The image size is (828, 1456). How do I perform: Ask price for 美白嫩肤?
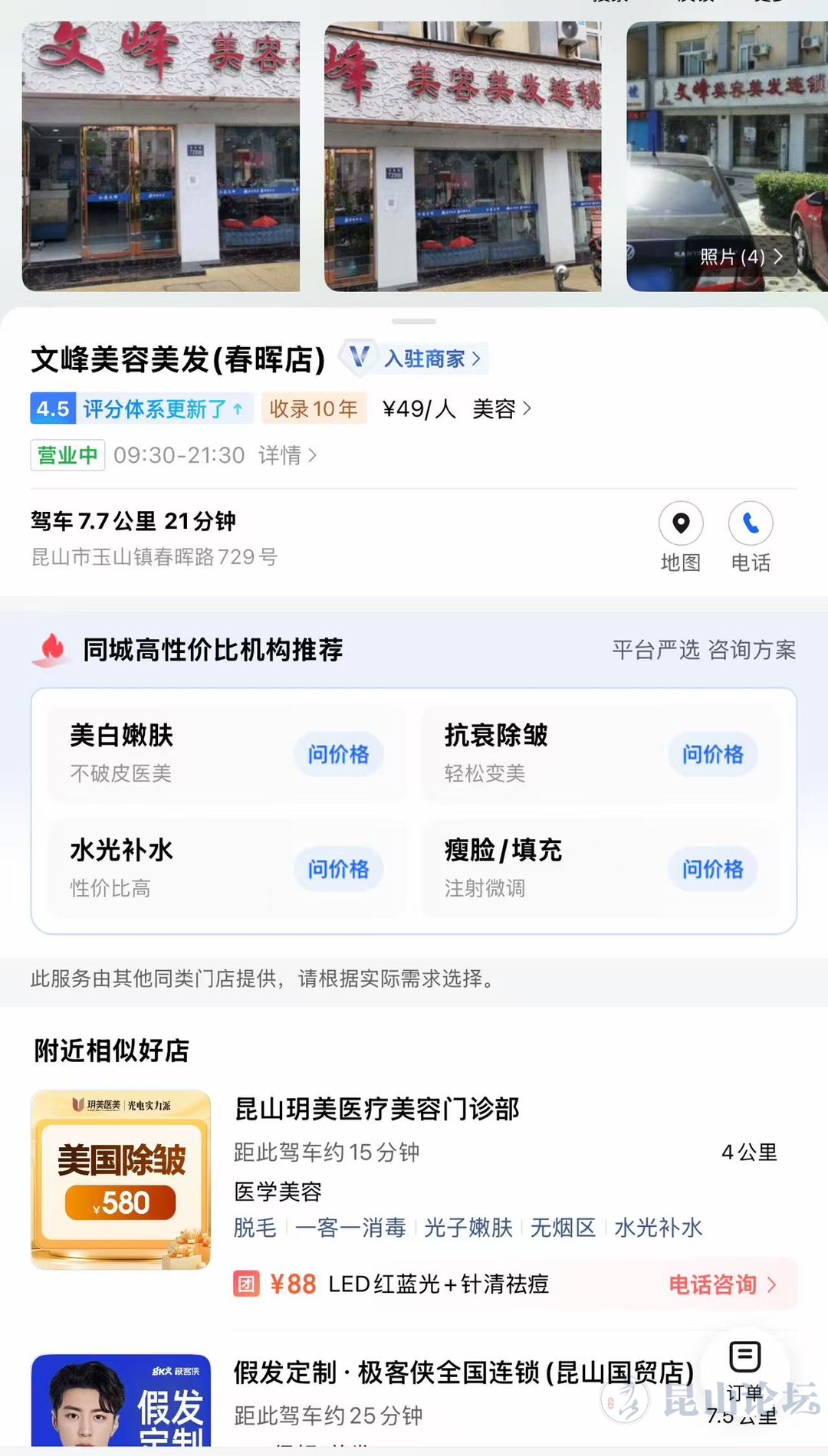338,755
